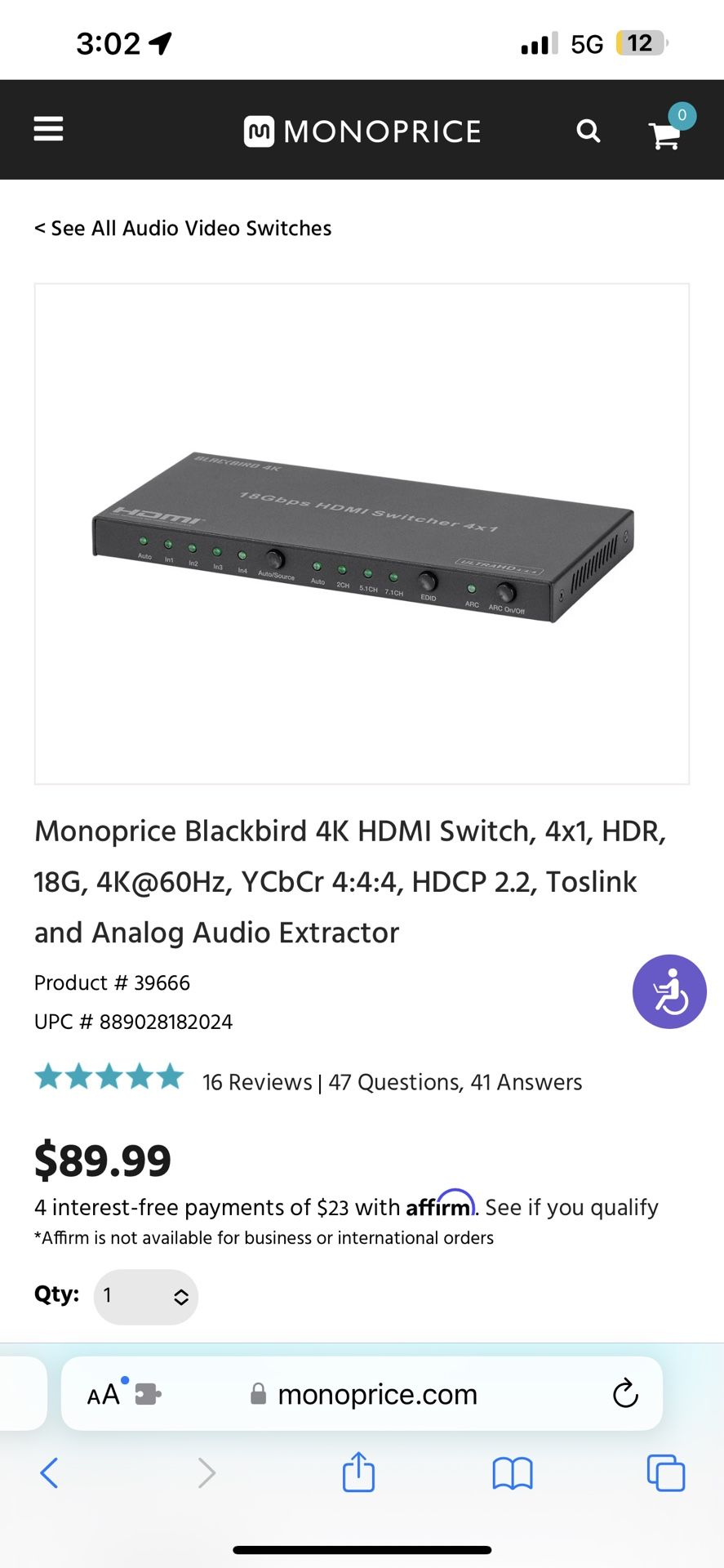Go to See All Audio Video Switches

click(183, 228)
